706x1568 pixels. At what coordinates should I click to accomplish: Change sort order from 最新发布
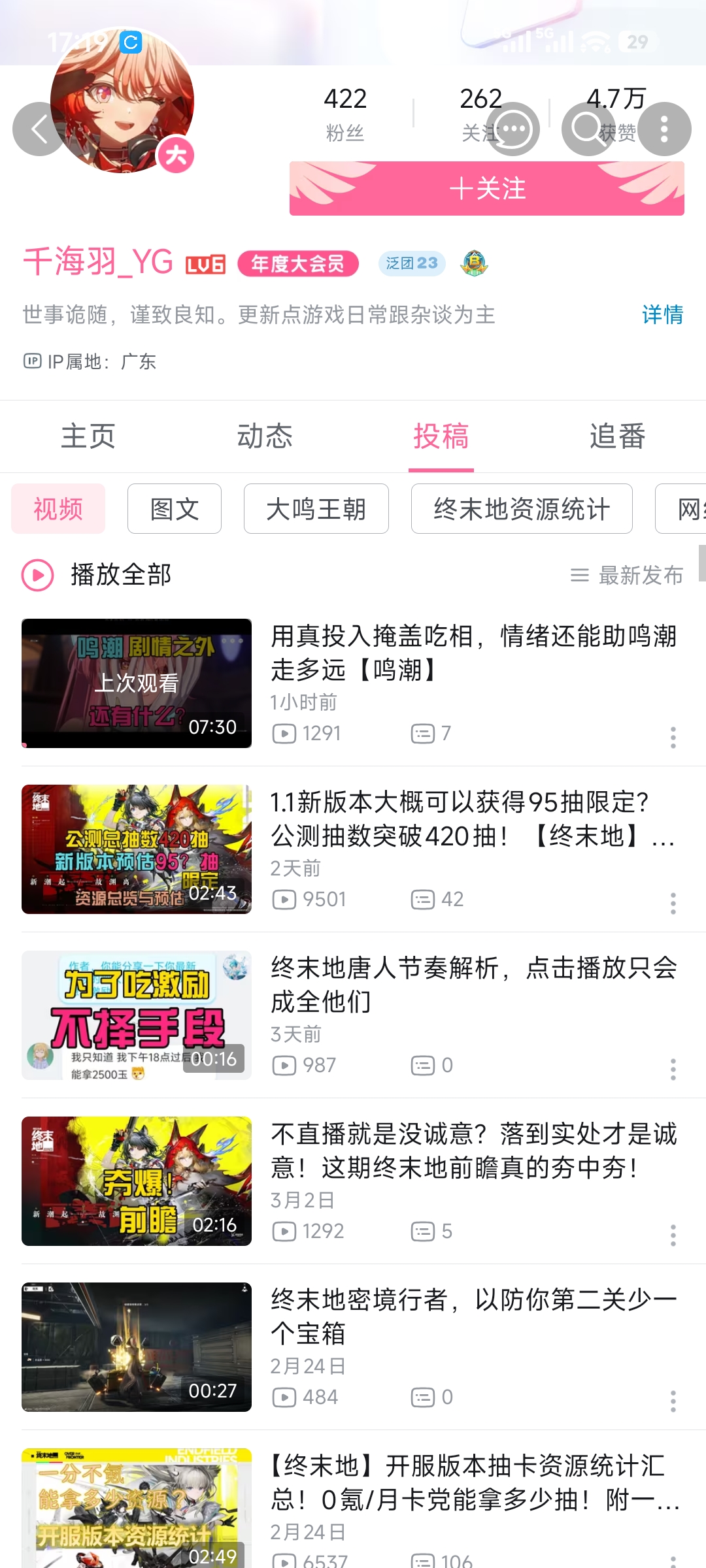click(628, 575)
